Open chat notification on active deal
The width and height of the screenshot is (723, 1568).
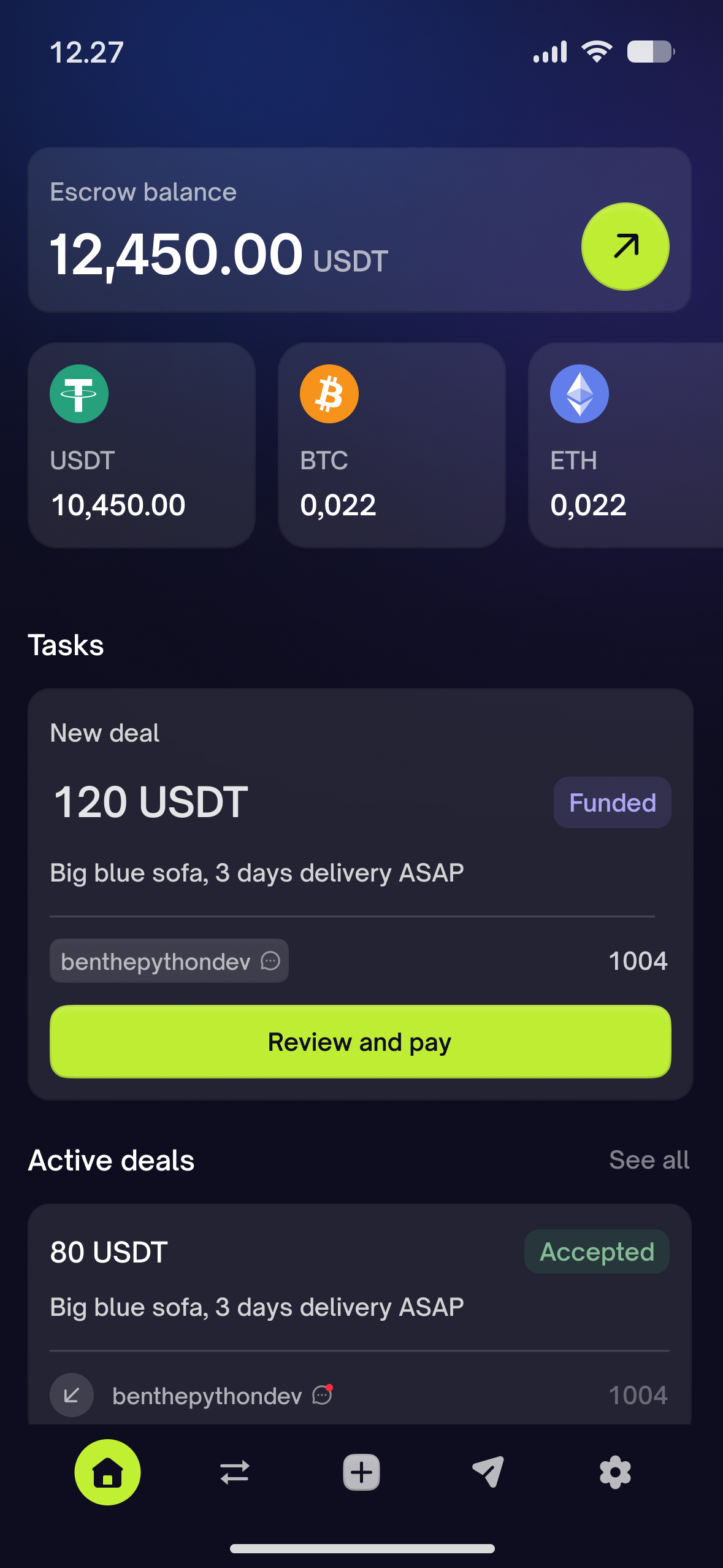[321, 1395]
